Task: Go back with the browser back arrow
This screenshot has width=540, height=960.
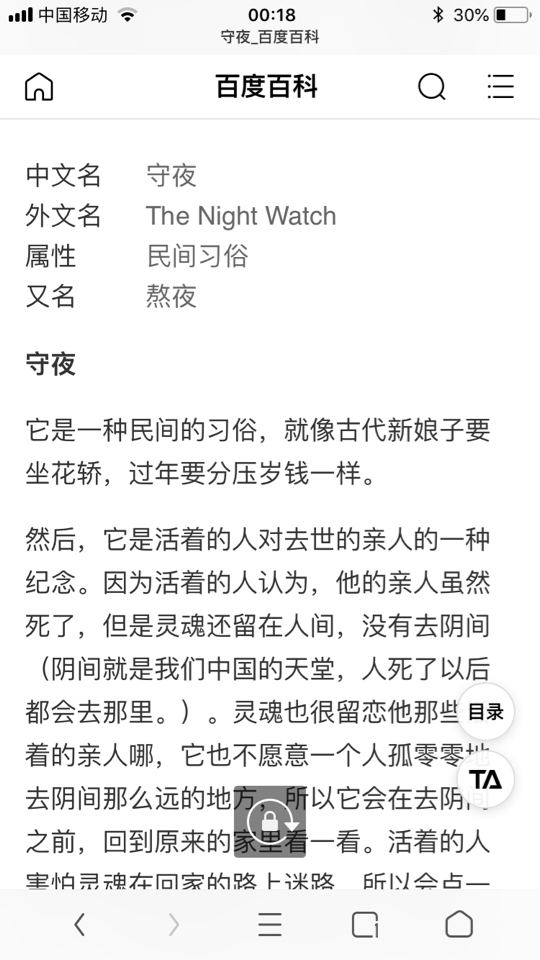Action: click(x=80, y=924)
